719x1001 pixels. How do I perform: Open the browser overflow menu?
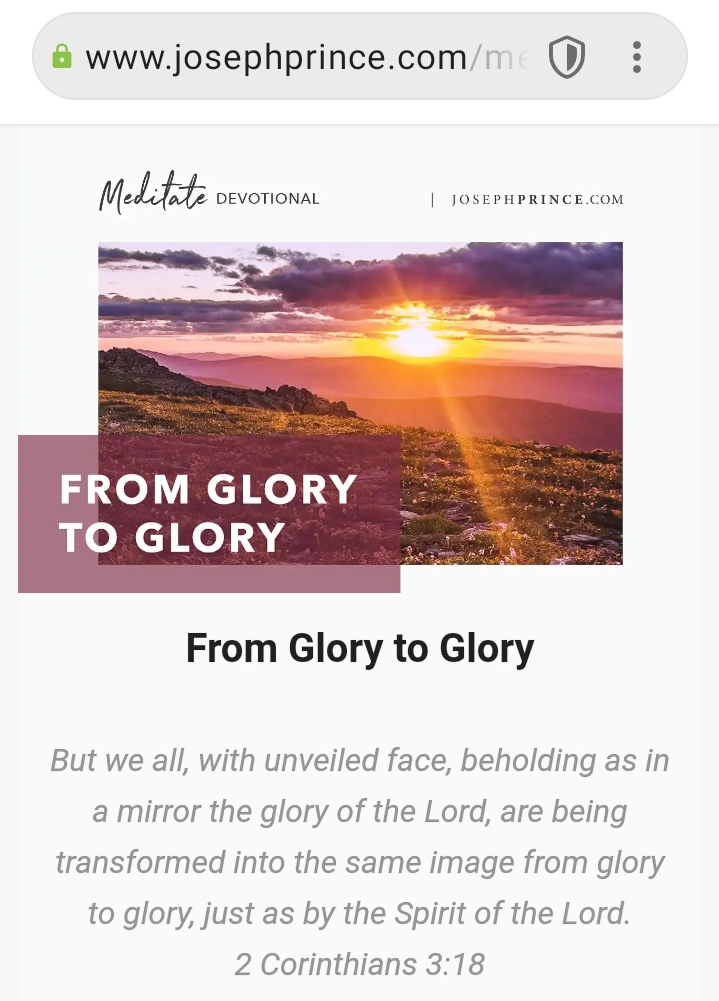coord(637,57)
